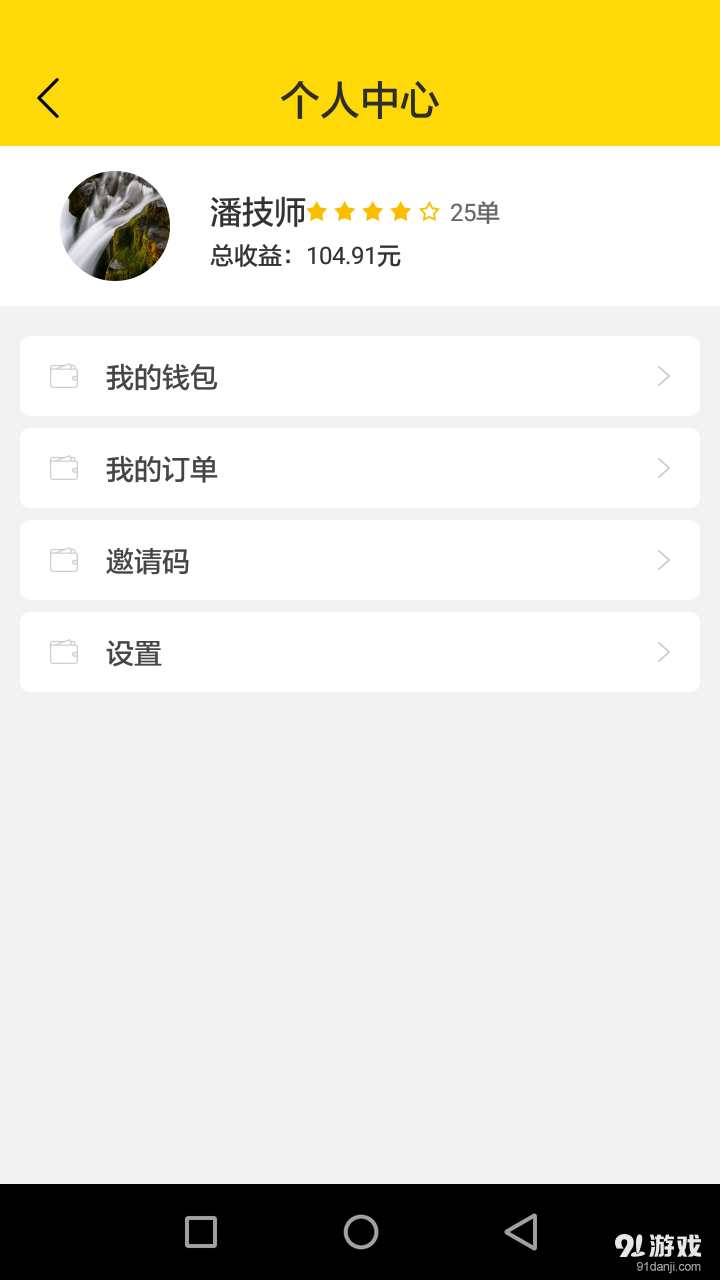Click the icon next to 我的订单
Screen dimensions: 720x1280
[x=63, y=468]
